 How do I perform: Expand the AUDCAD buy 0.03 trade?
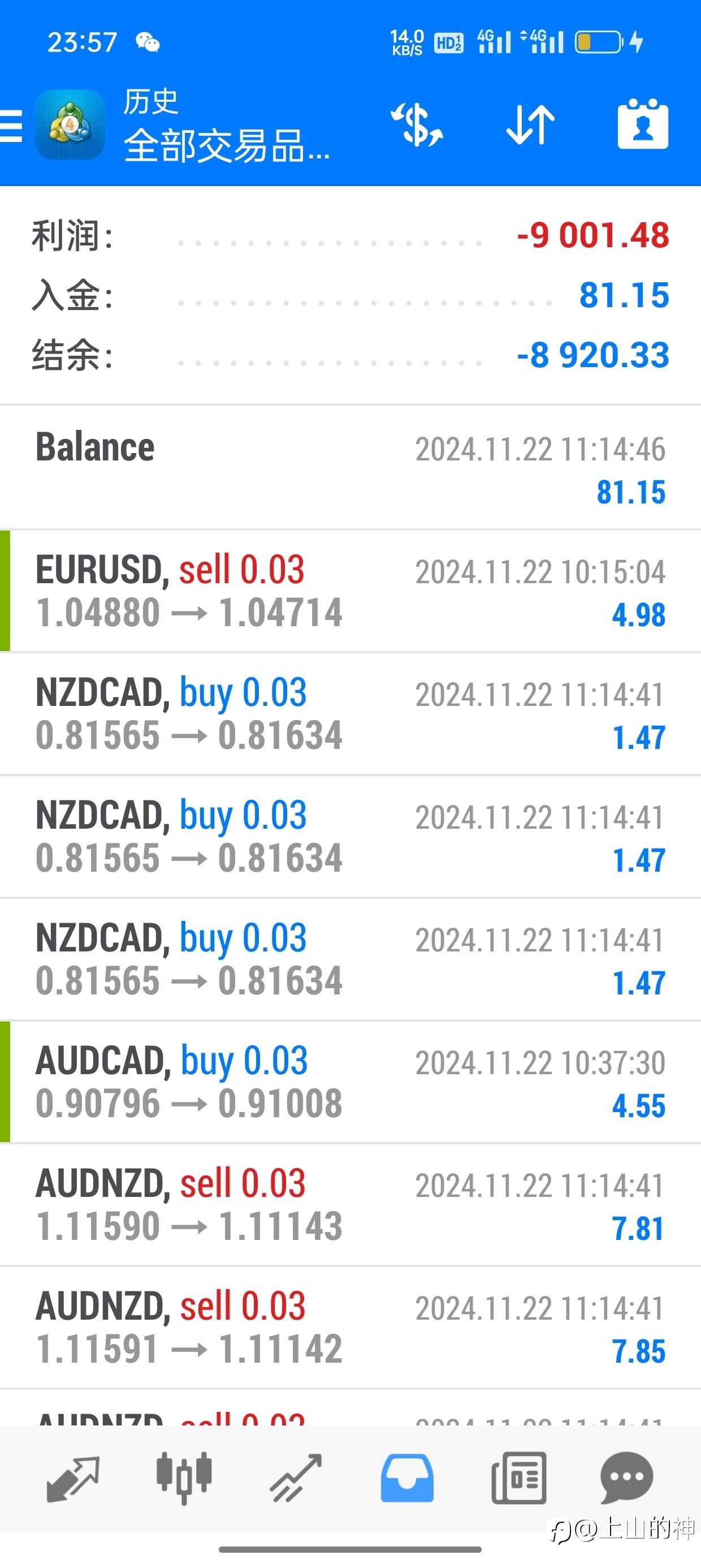pyautogui.click(x=350, y=1082)
